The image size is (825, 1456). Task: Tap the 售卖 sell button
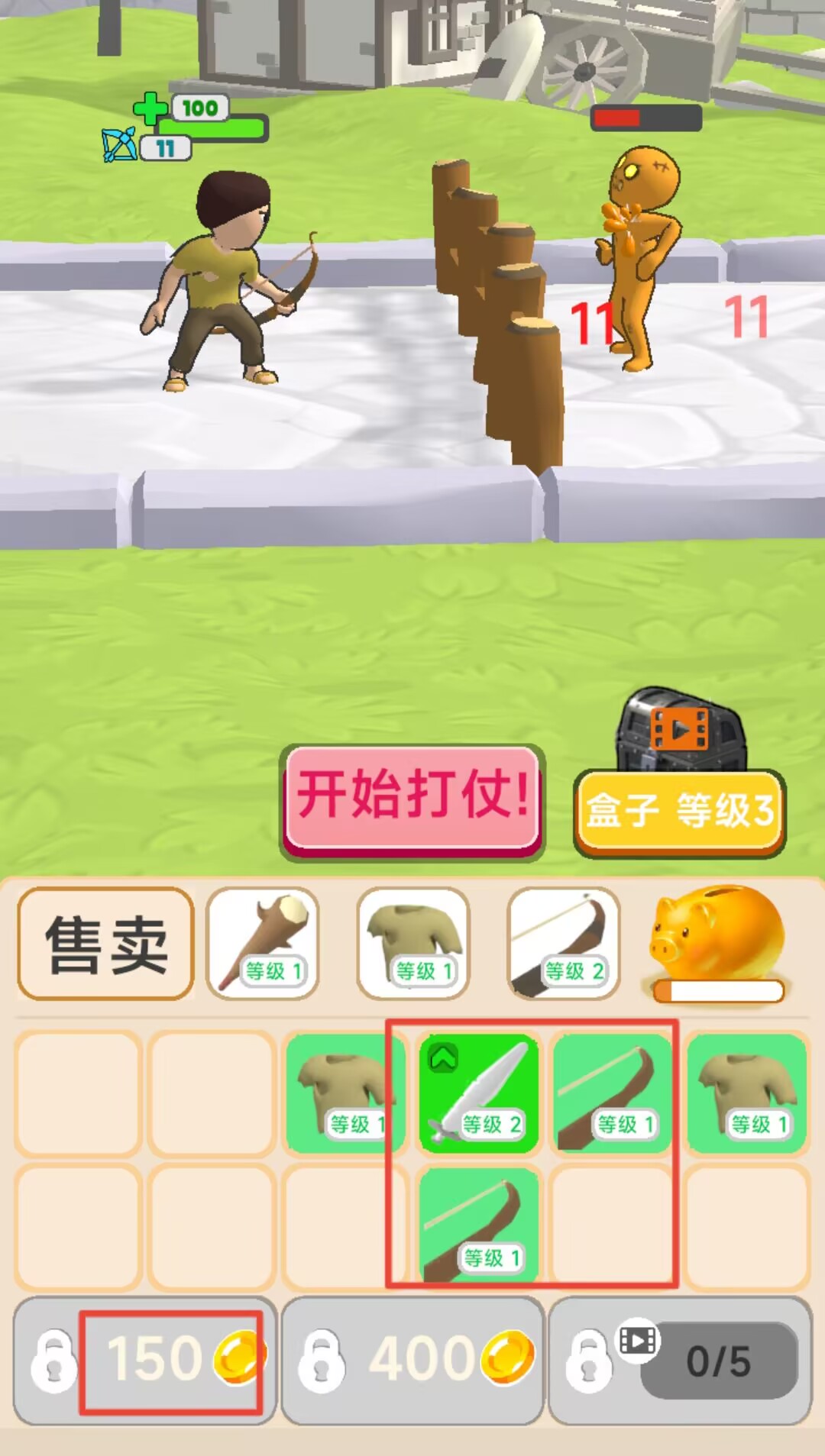106,944
